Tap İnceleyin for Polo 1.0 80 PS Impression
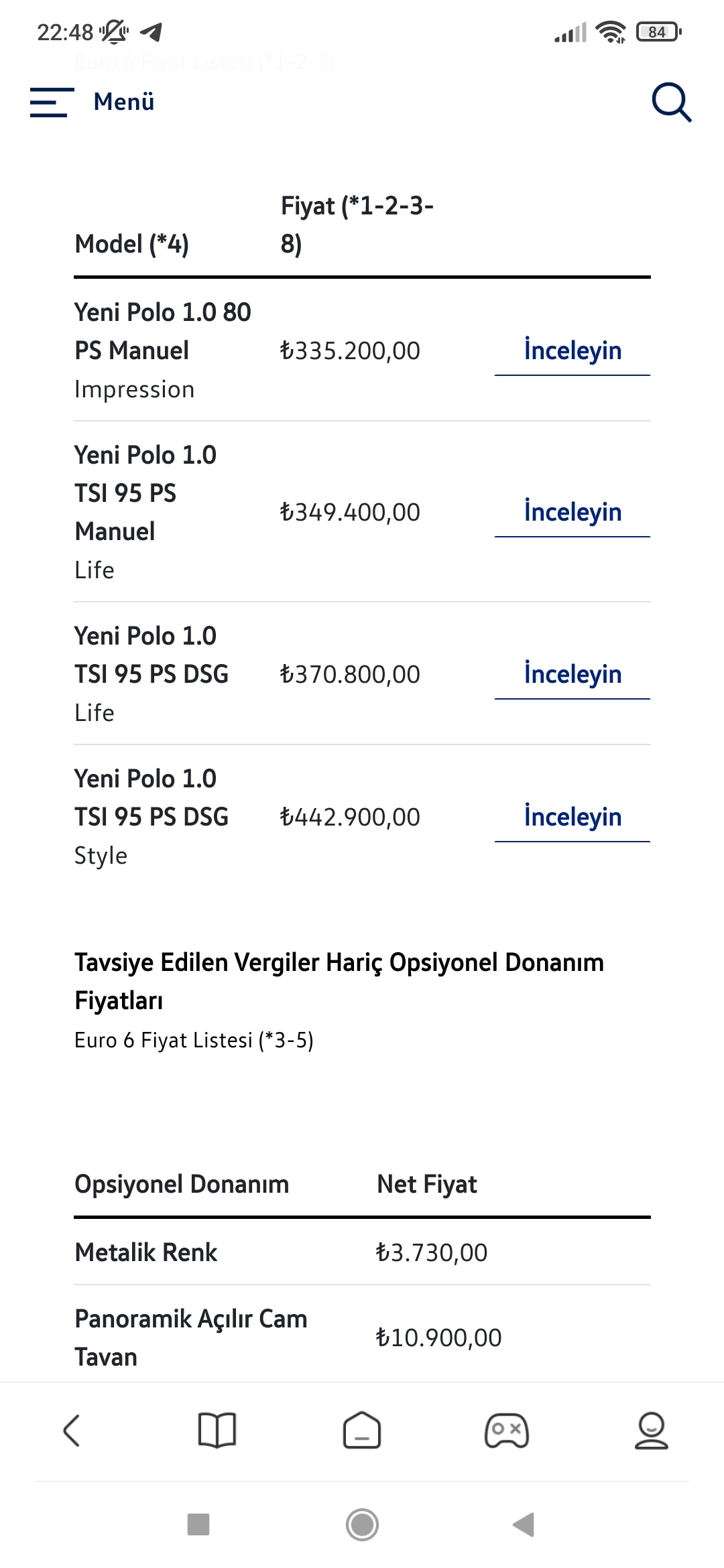The height and width of the screenshot is (1568, 724). click(572, 350)
